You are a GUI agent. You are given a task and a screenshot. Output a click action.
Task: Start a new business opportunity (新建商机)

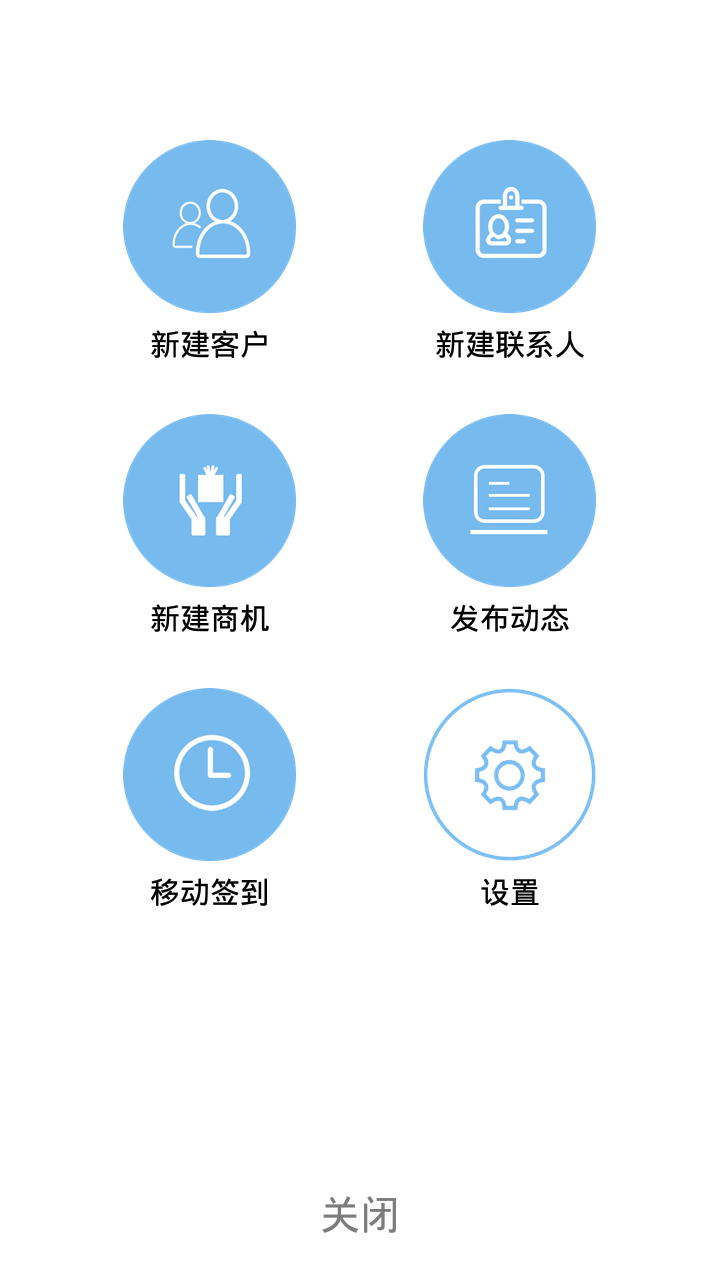point(209,501)
